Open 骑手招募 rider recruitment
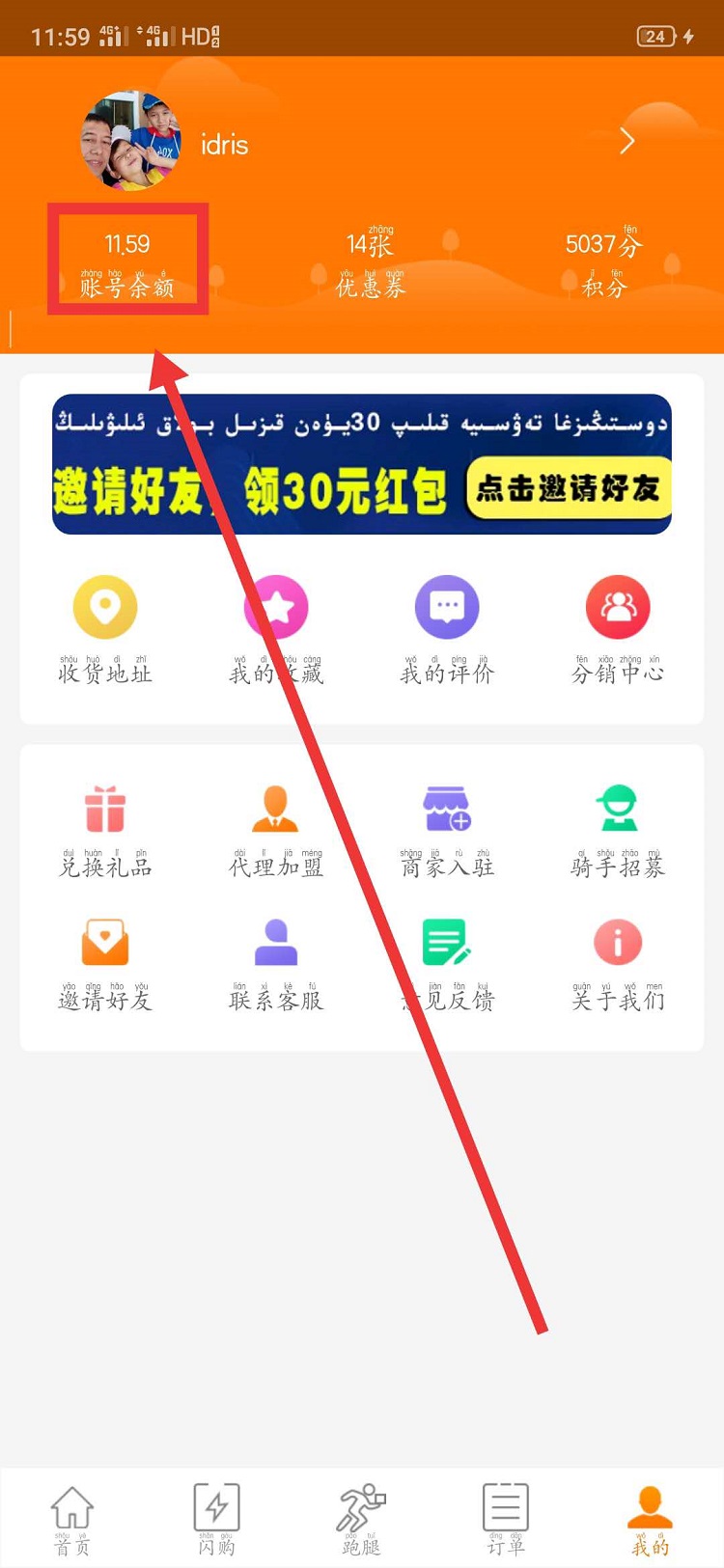Screen dimensions: 724x1568 (618, 830)
